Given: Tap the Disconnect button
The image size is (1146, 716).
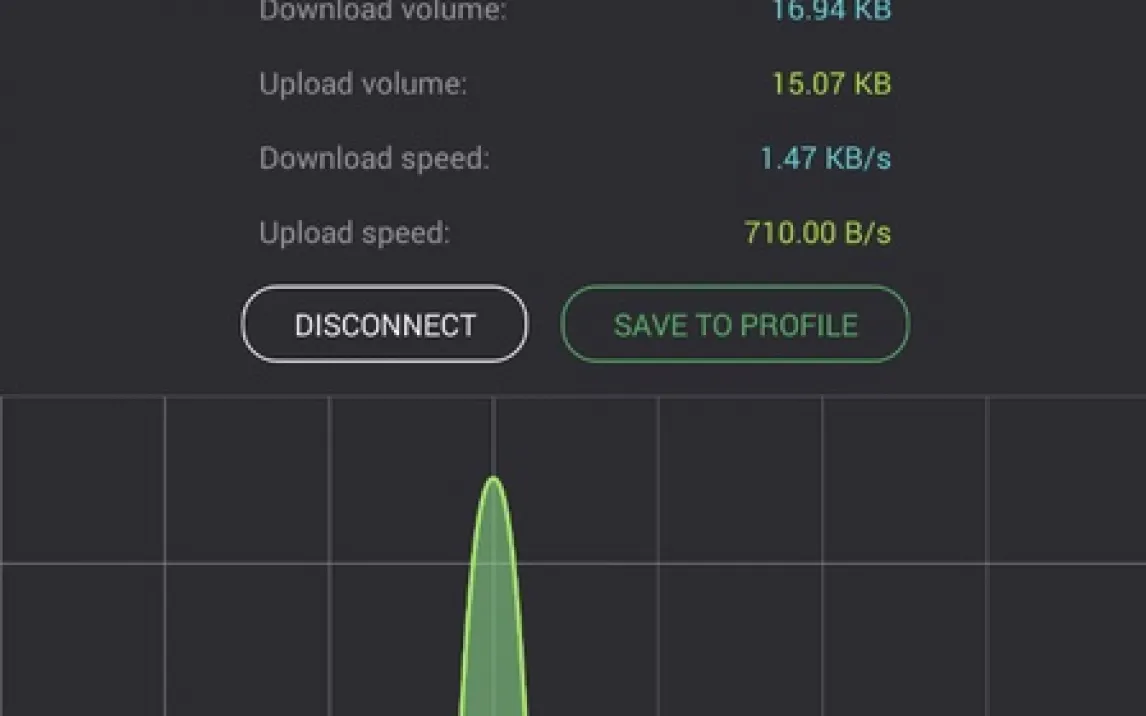Looking at the screenshot, I should (x=384, y=324).
